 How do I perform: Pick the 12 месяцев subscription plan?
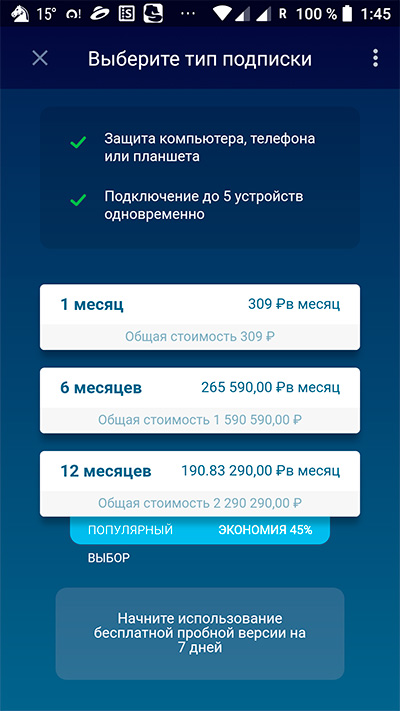point(200,484)
